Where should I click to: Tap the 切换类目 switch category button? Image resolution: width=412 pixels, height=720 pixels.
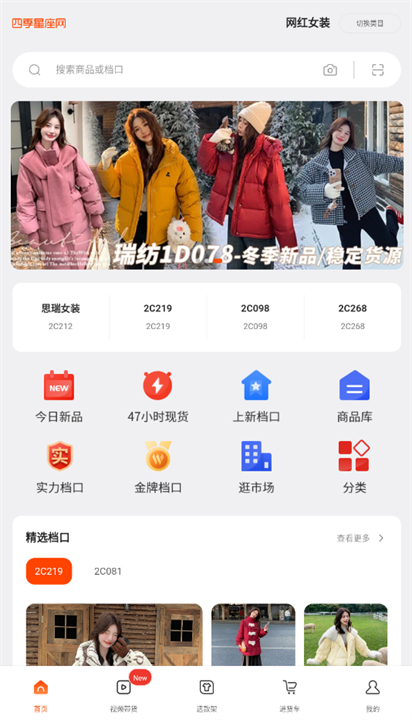point(370,23)
